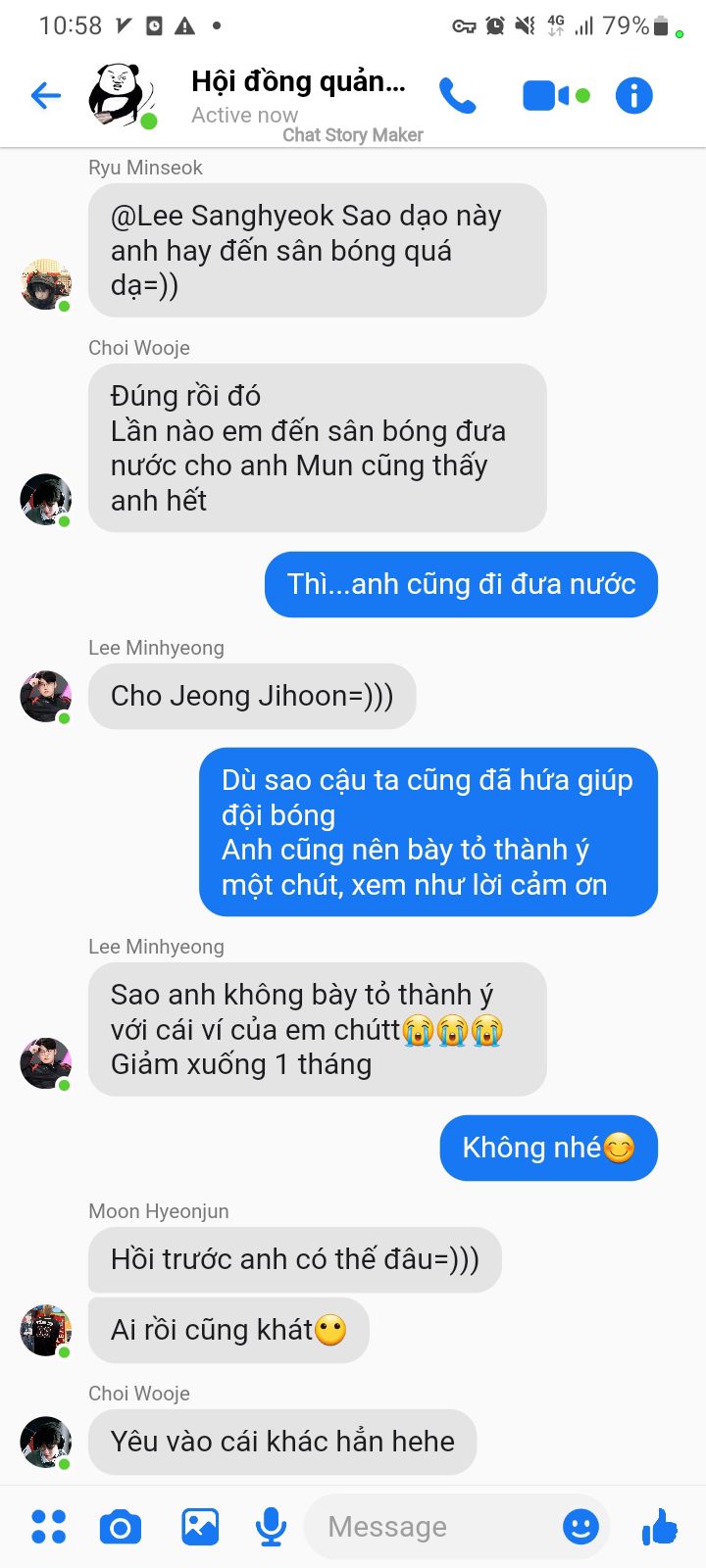This screenshot has height=1568, width=706.
Task: Open the conversation info icon
Action: click(633, 95)
